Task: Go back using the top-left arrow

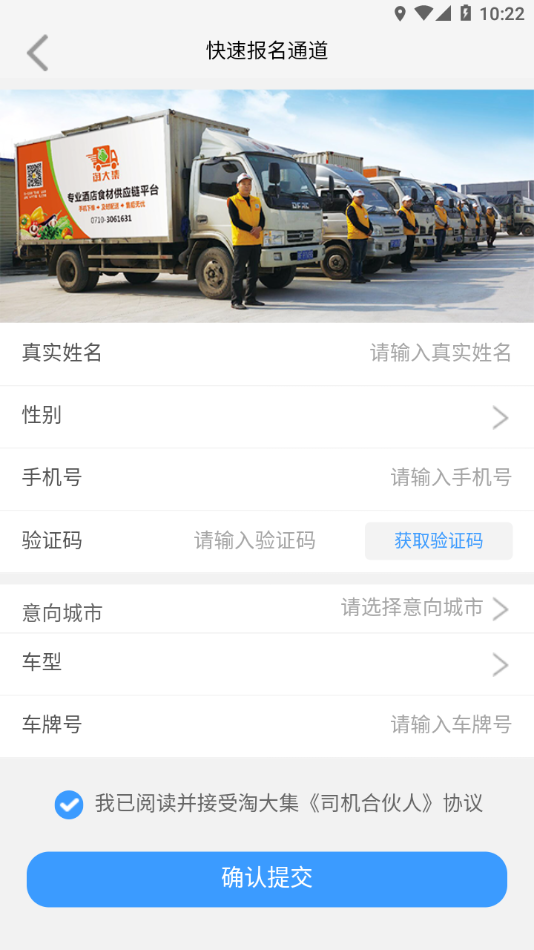Action: (x=38, y=53)
